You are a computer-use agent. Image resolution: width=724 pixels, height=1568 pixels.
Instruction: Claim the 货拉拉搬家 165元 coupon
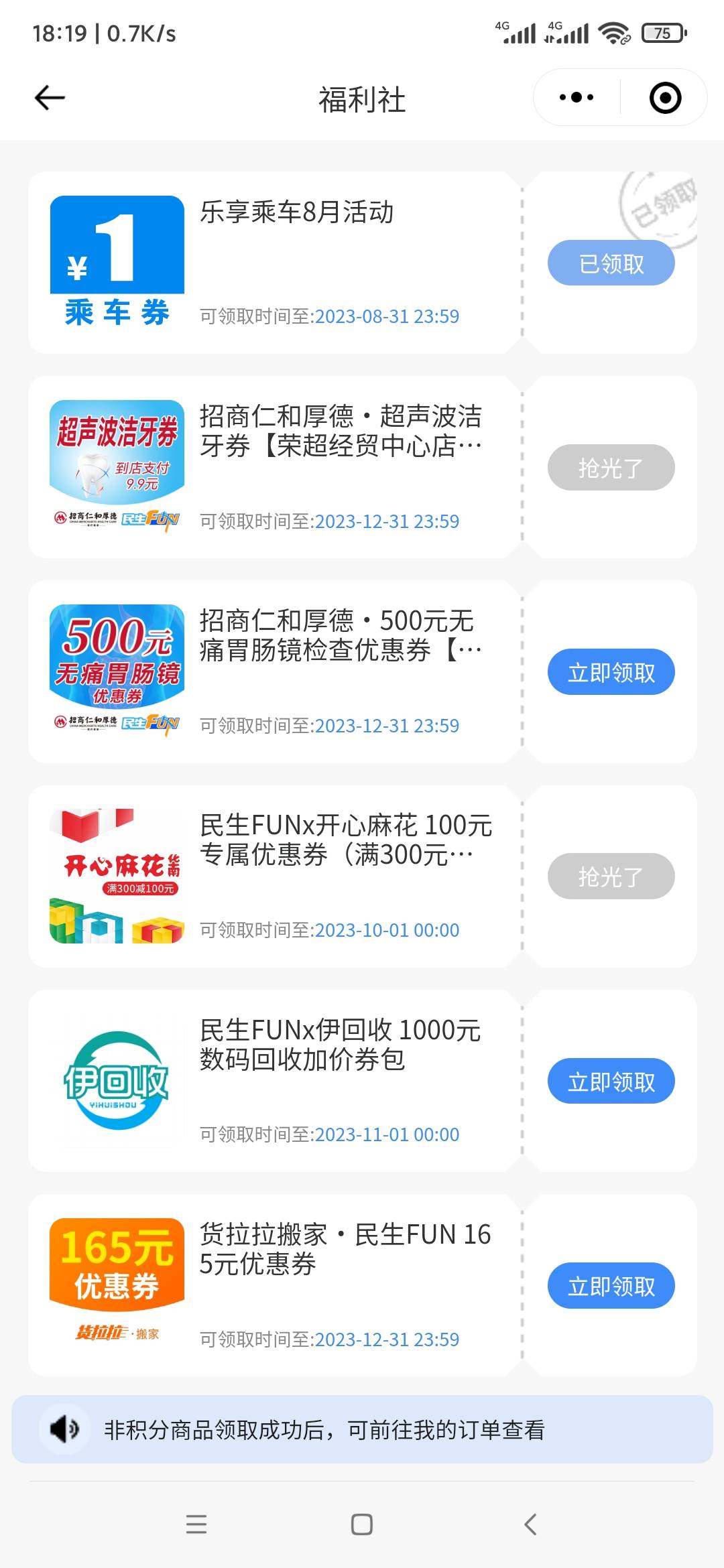pyautogui.click(x=611, y=1285)
